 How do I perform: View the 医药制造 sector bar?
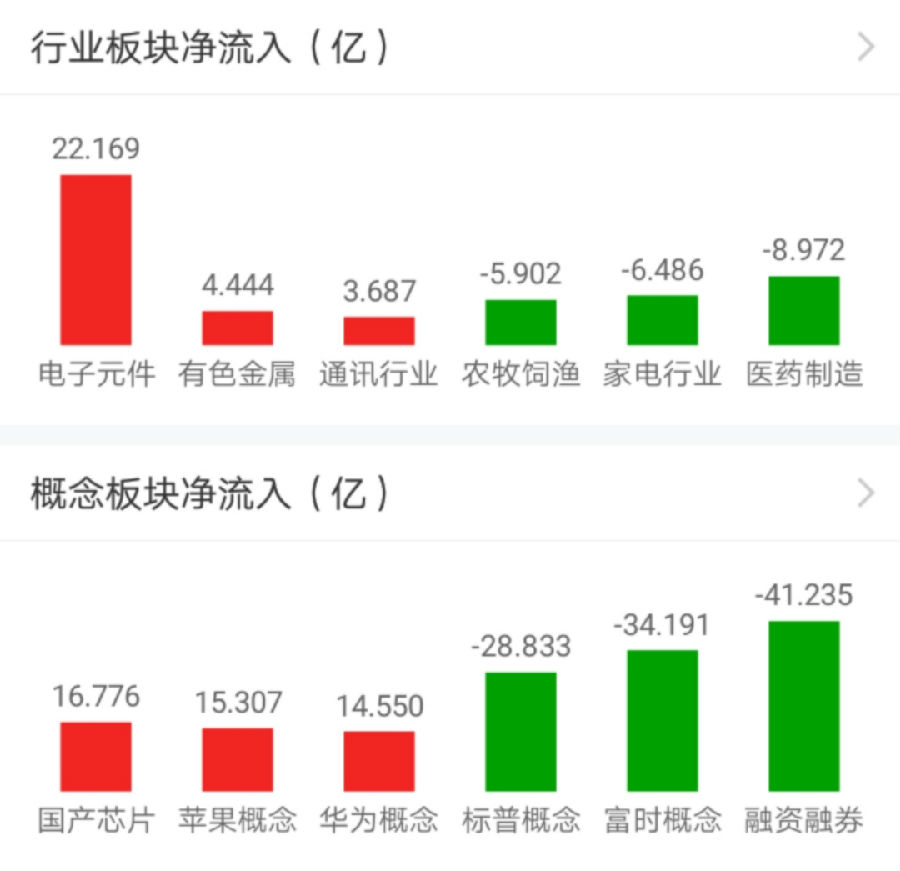[x=804, y=311]
